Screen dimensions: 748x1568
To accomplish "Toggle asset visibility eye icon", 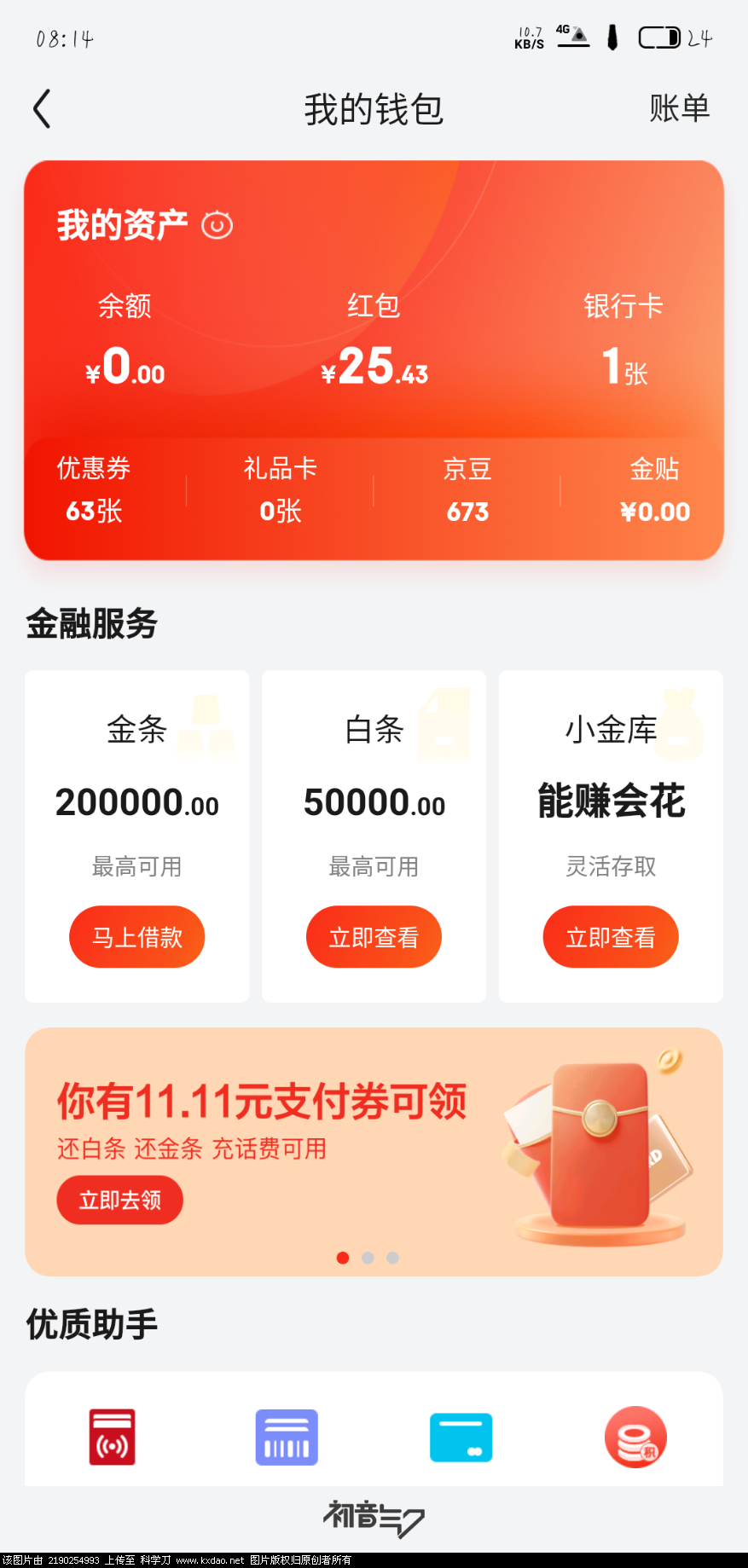I will [x=217, y=225].
